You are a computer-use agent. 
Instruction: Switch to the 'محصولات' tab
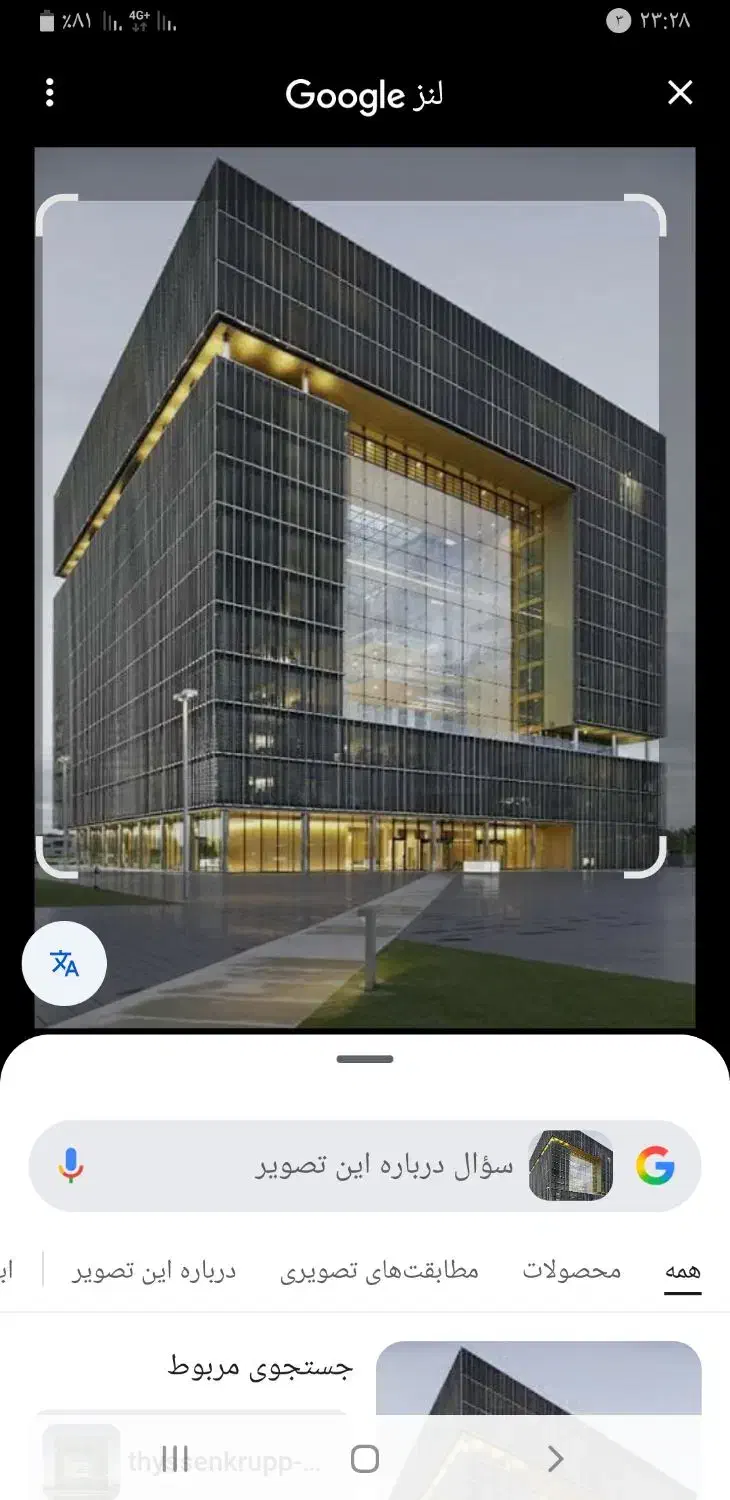point(572,1271)
